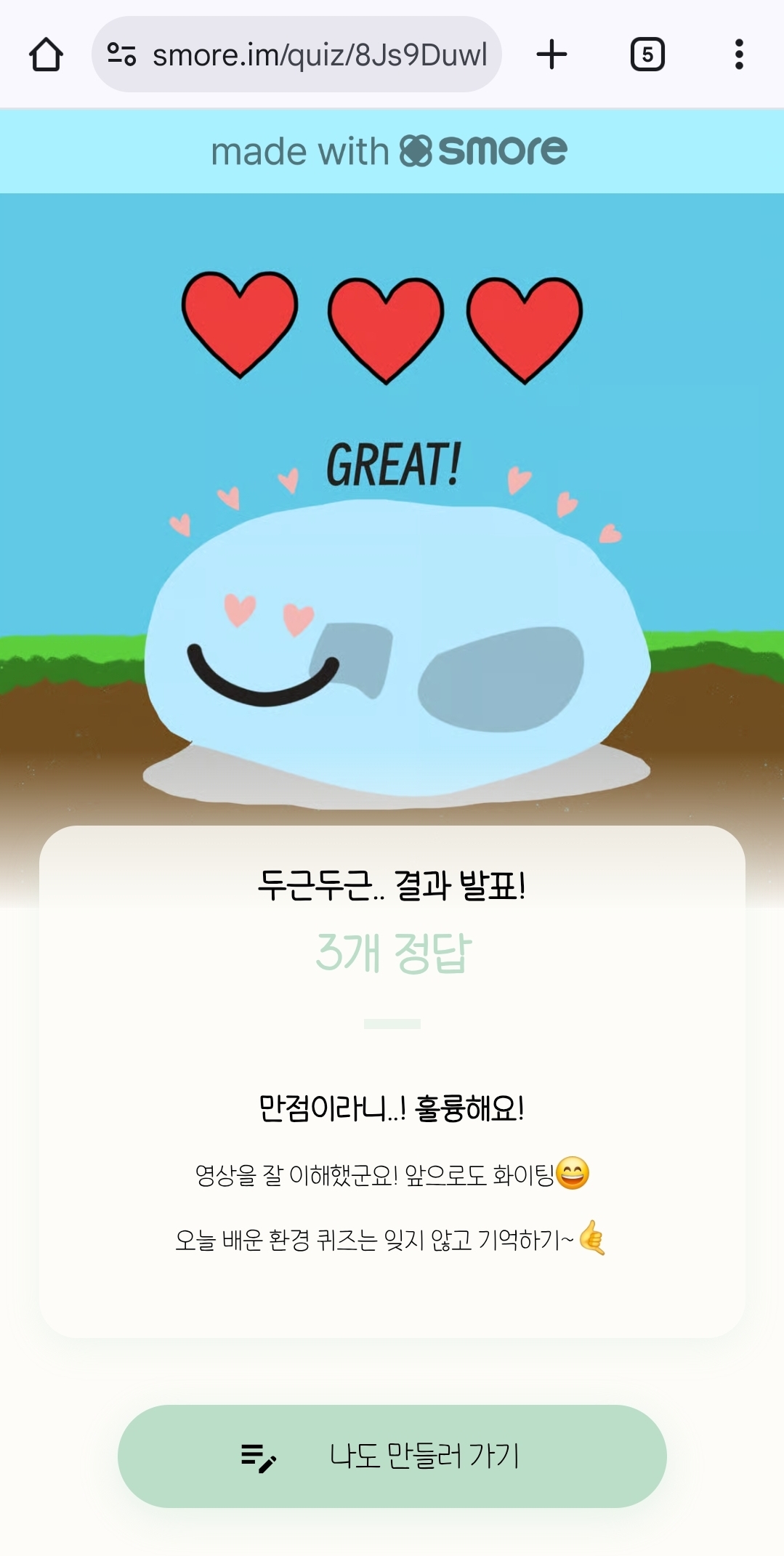Go to the browser home page
The height and width of the screenshot is (1556, 784).
point(46,55)
